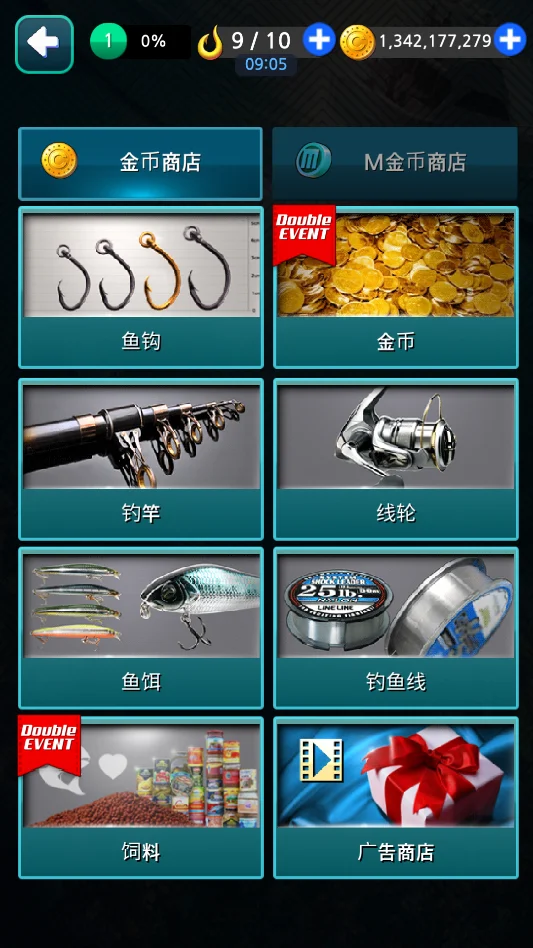The height and width of the screenshot is (948, 533).
Task: Add more hooks with the plus button
Action: click(318, 40)
